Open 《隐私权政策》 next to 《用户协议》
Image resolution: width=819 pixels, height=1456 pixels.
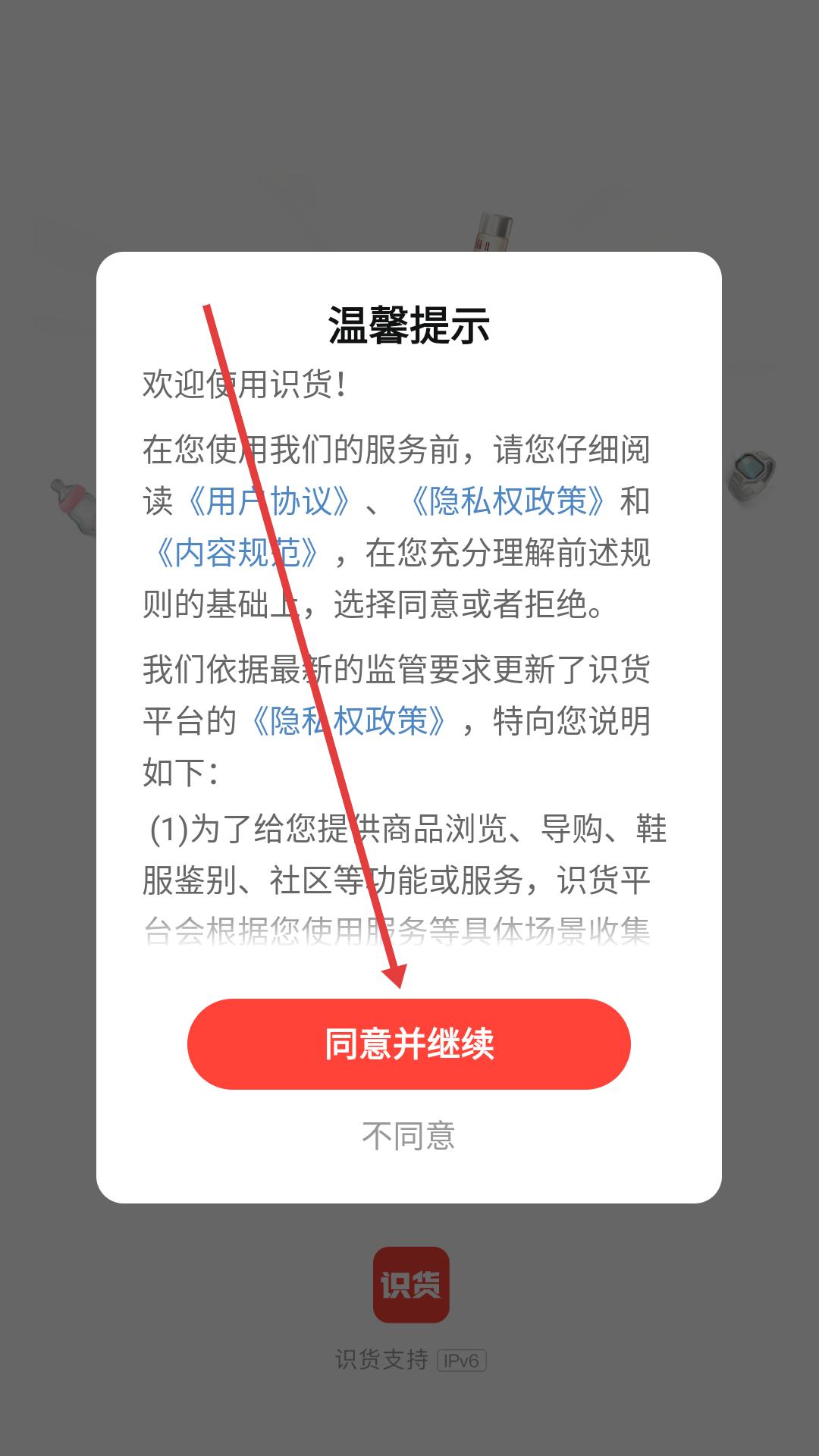(508, 501)
